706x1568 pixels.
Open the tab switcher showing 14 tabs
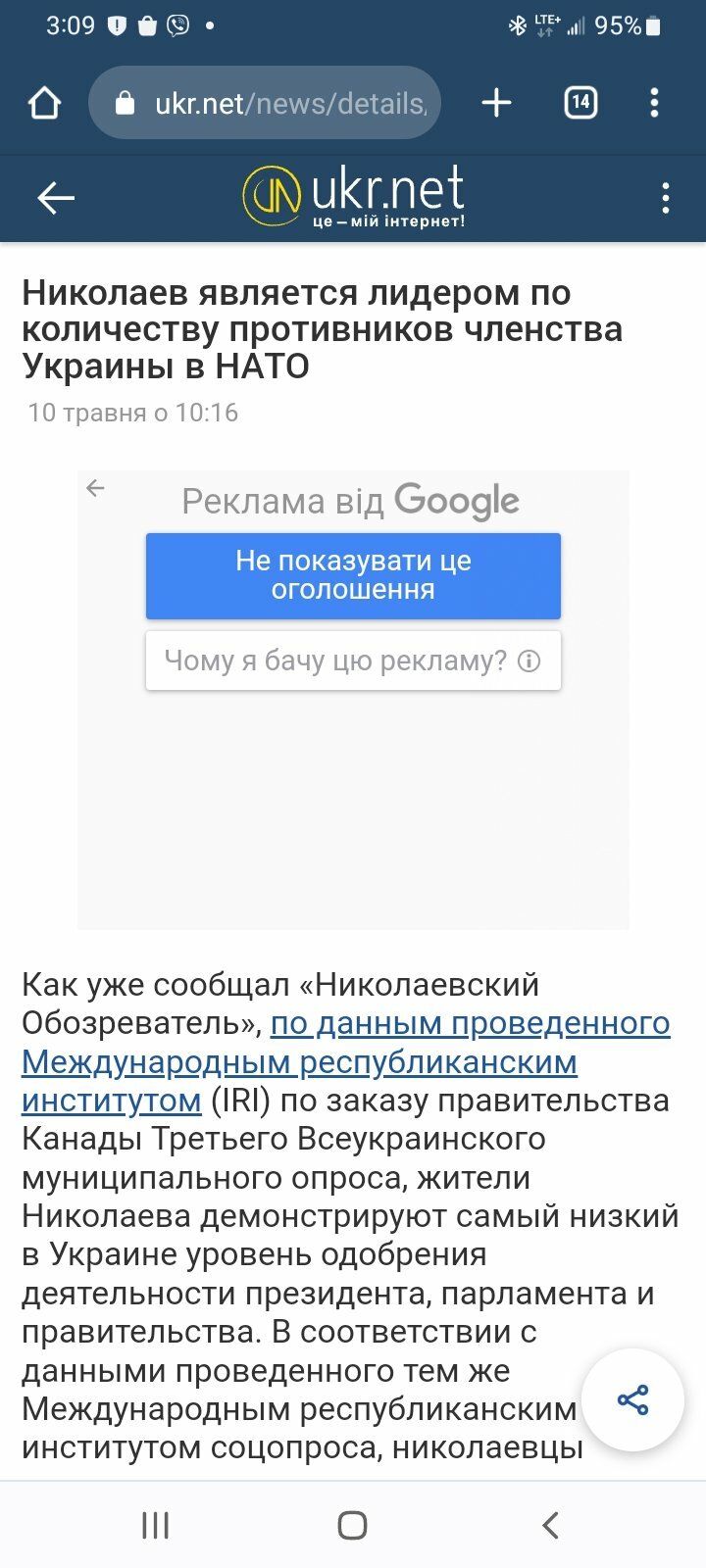tap(580, 102)
